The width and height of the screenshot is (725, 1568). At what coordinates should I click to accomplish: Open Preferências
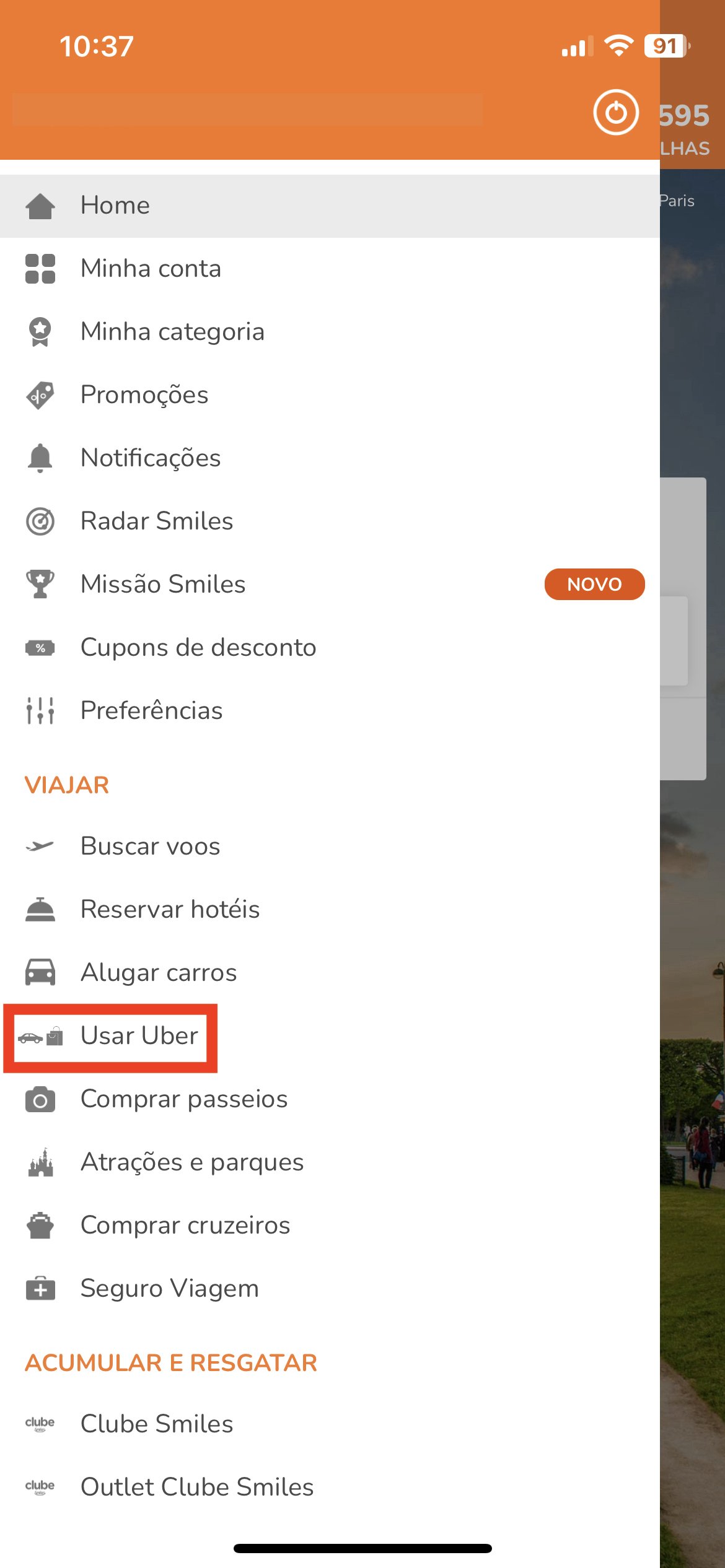(x=330, y=711)
